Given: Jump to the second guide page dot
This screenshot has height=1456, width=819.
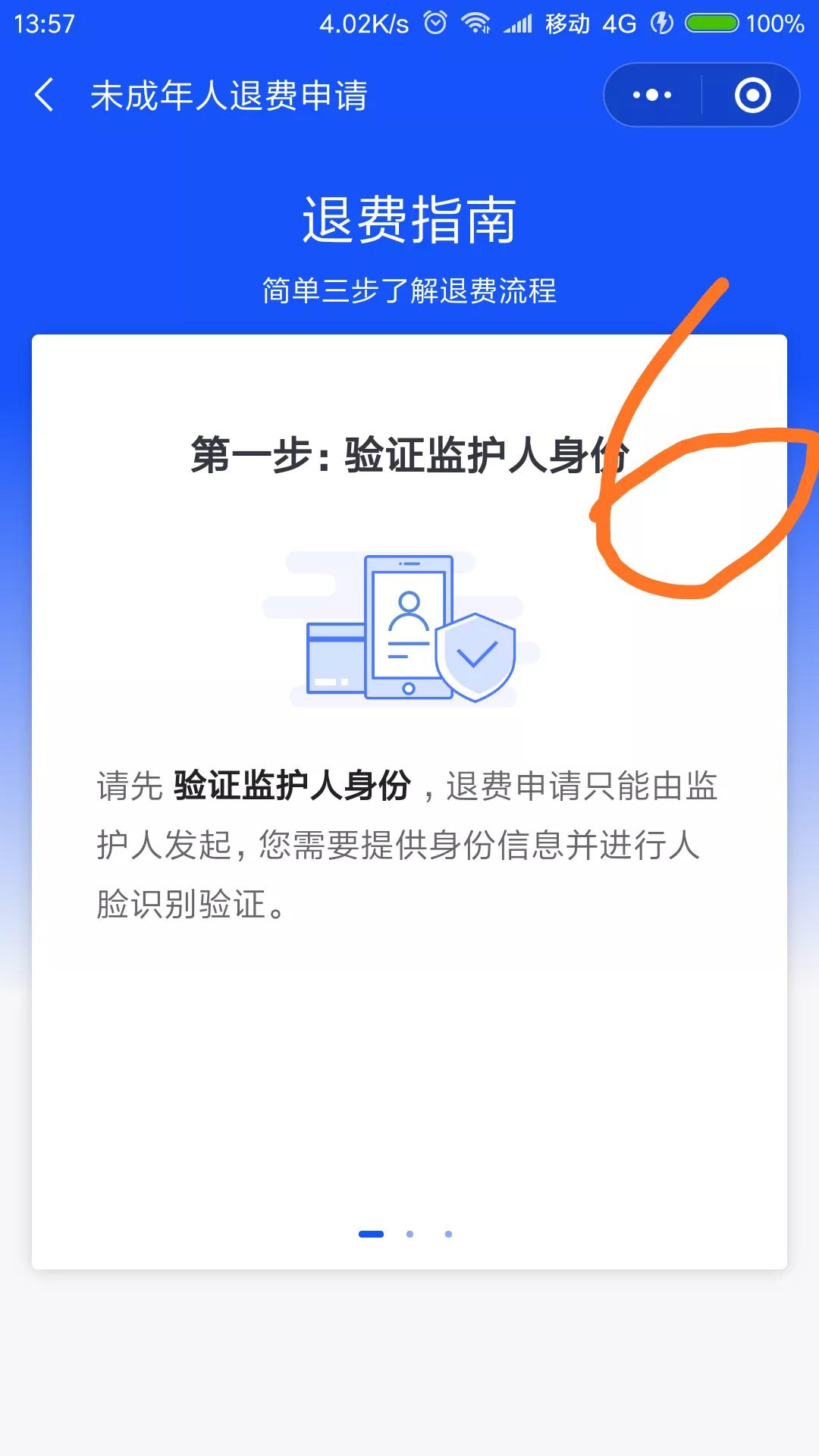Looking at the screenshot, I should [x=409, y=1234].
